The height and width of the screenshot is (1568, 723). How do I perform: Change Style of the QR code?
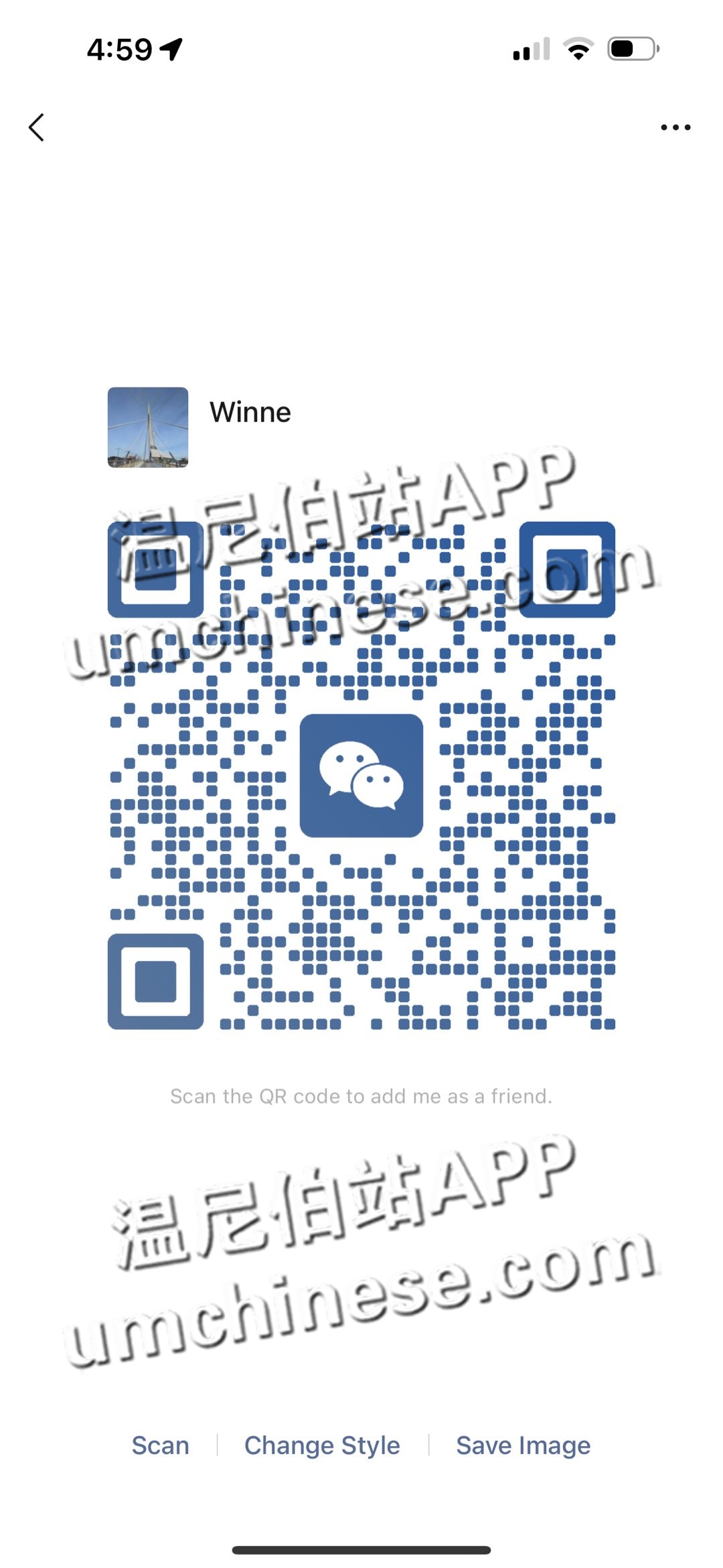322,1445
